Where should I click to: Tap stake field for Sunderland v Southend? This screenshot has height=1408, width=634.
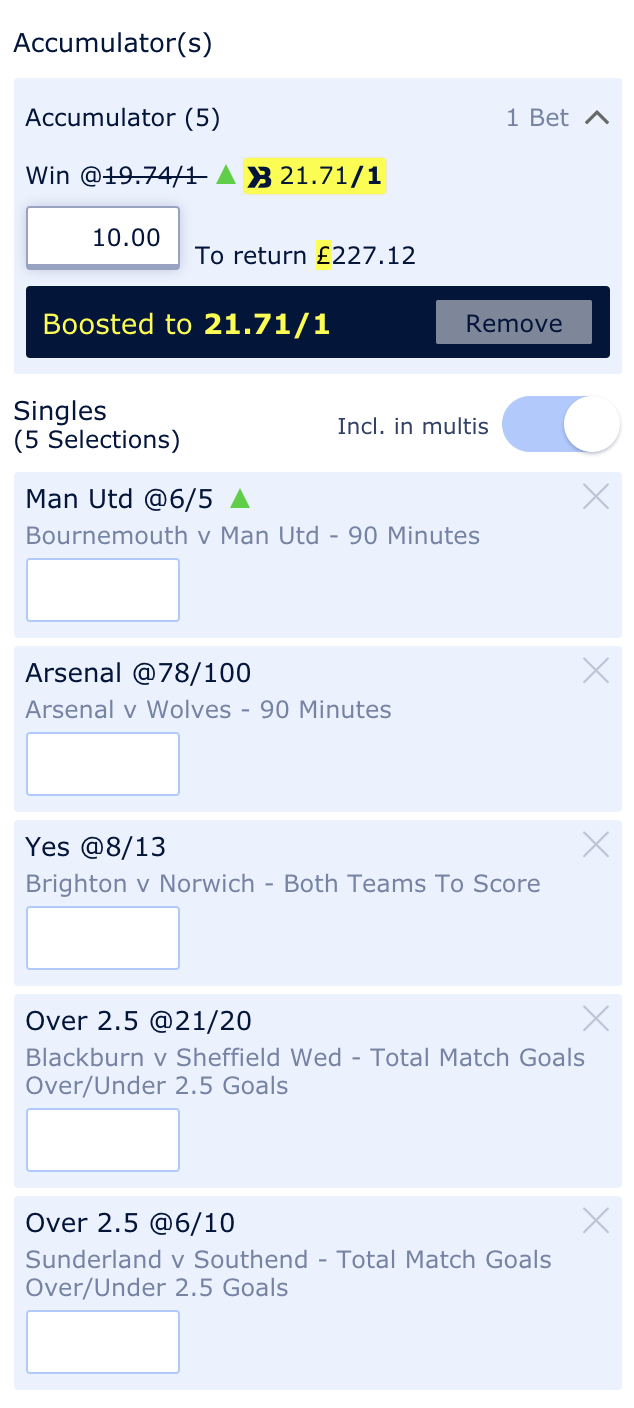pos(103,1342)
